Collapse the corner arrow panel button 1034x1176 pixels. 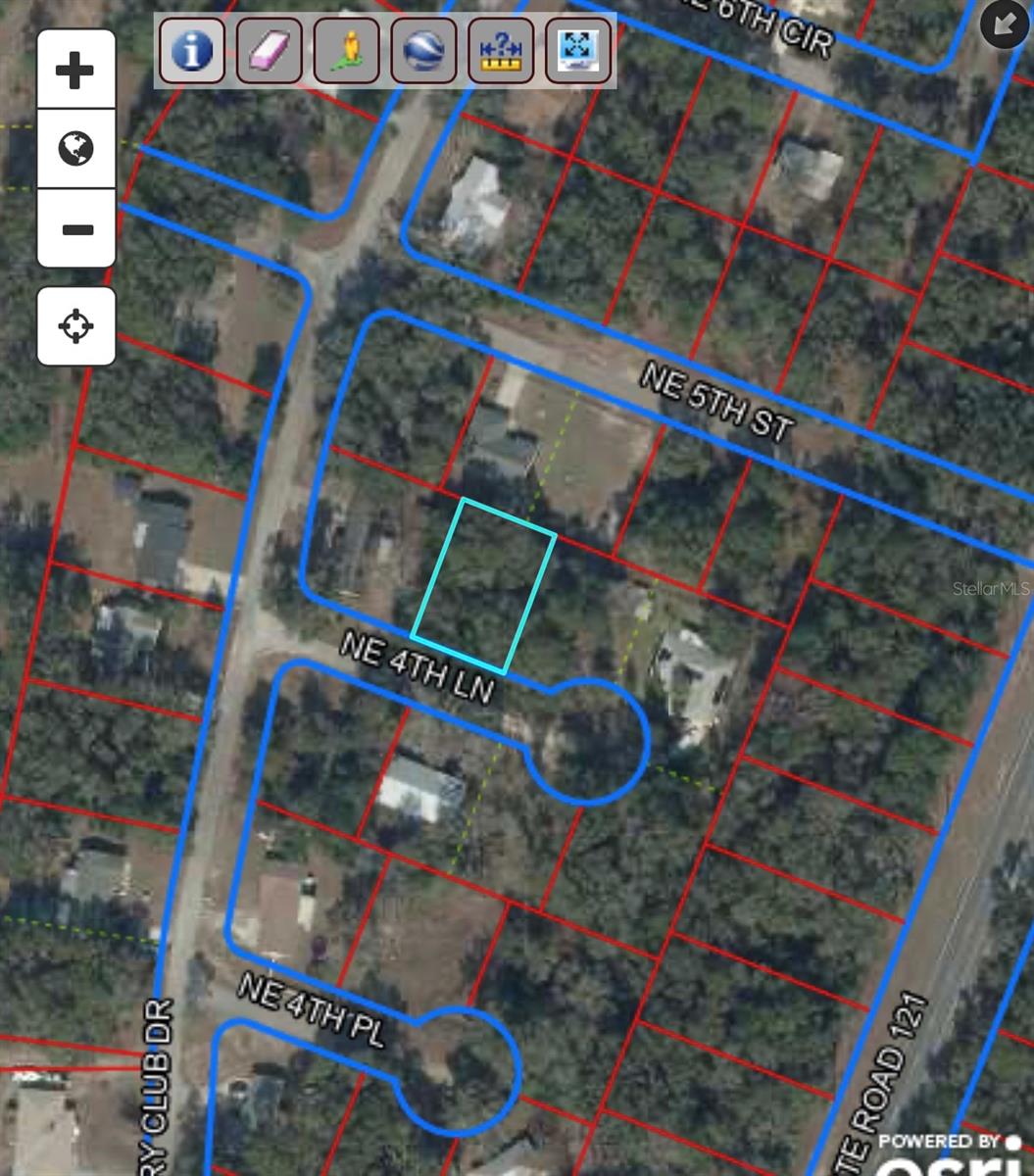click(1004, 24)
